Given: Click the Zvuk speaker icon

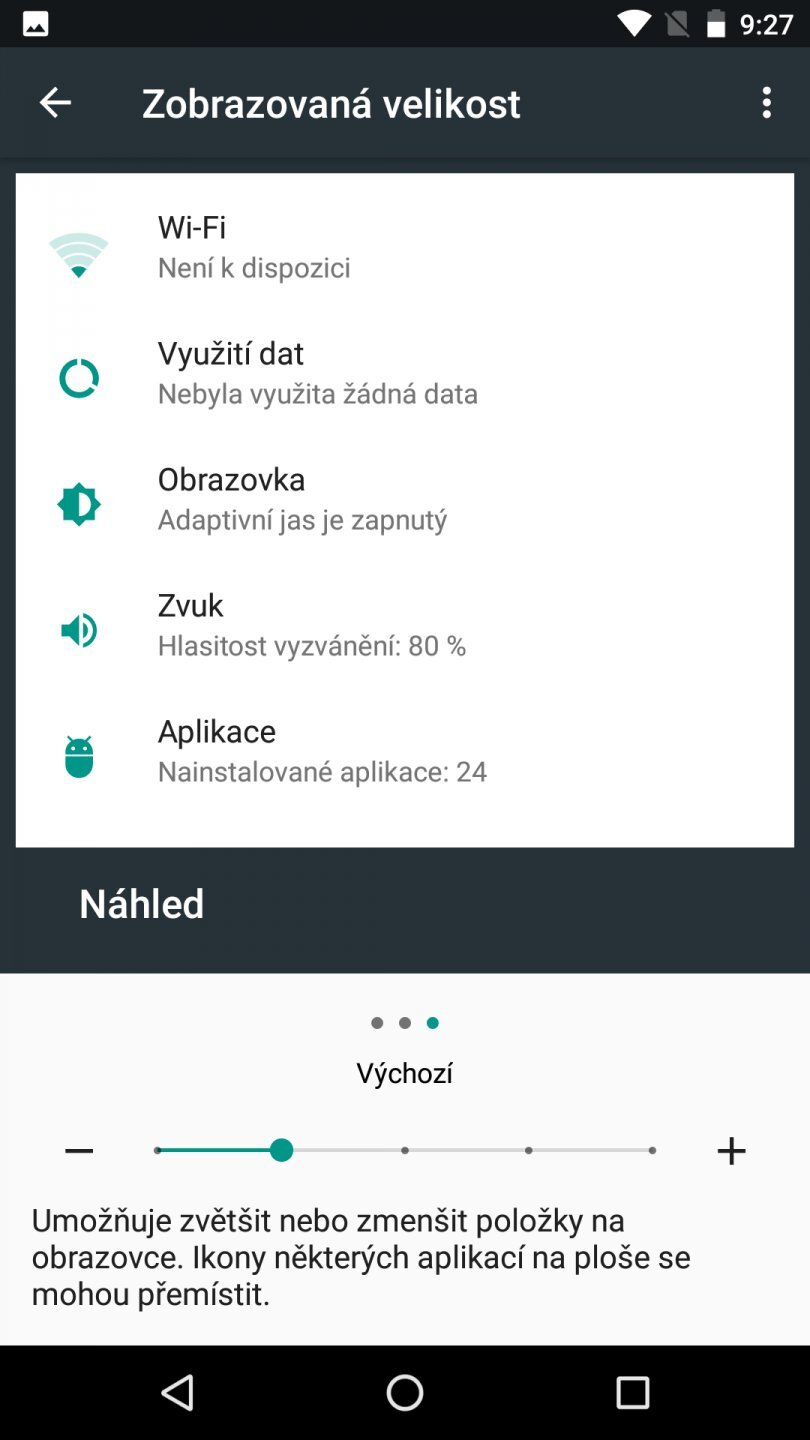Looking at the screenshot, I should click(x=78, y=629).
